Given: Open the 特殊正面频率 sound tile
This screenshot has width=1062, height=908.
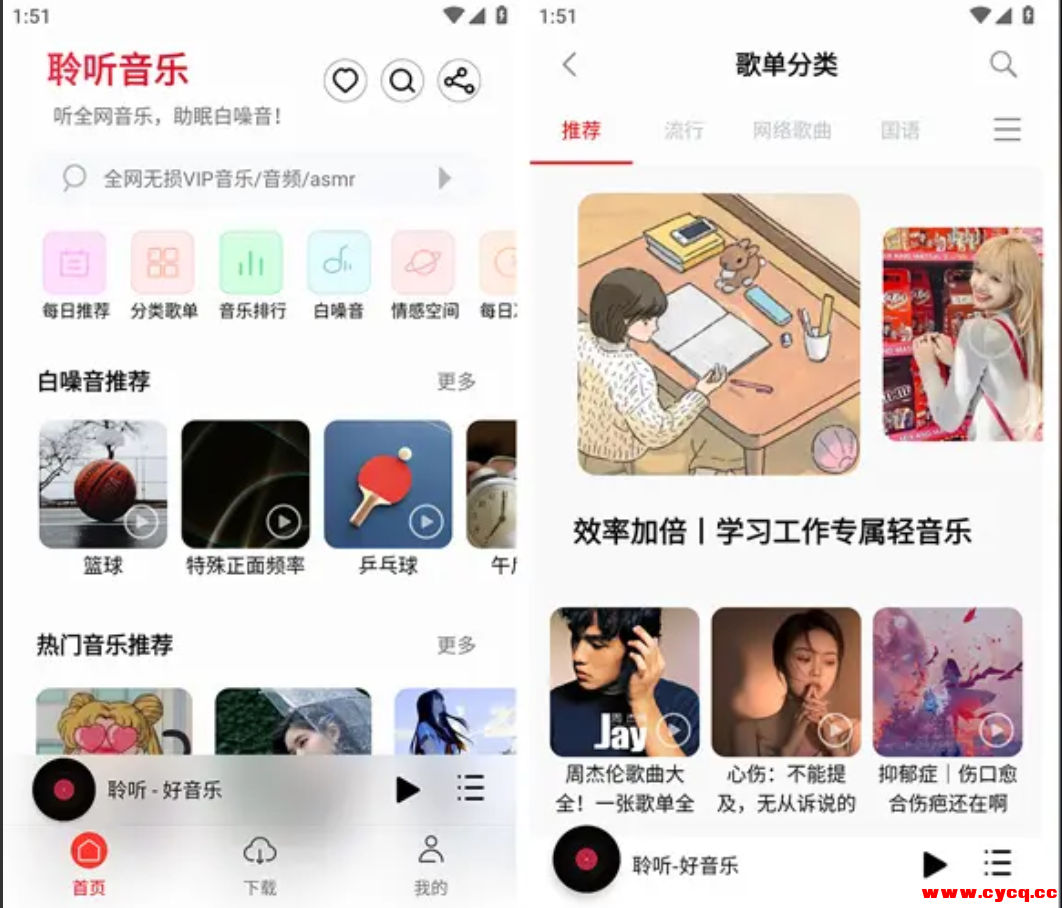Looking at the screenshot, I should [x=246, y=485].
